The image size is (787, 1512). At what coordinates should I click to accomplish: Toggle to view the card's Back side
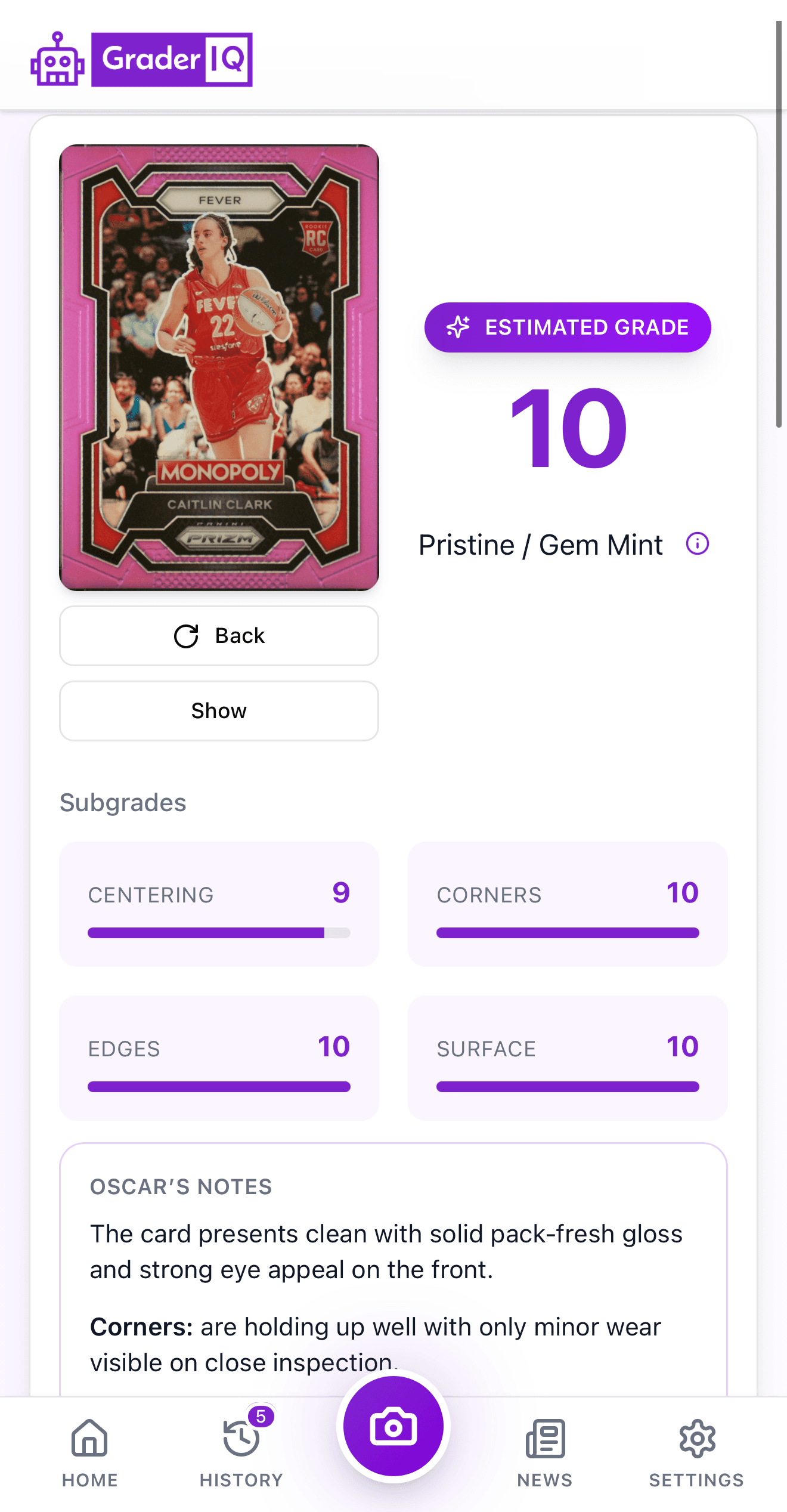pos(218,635)
